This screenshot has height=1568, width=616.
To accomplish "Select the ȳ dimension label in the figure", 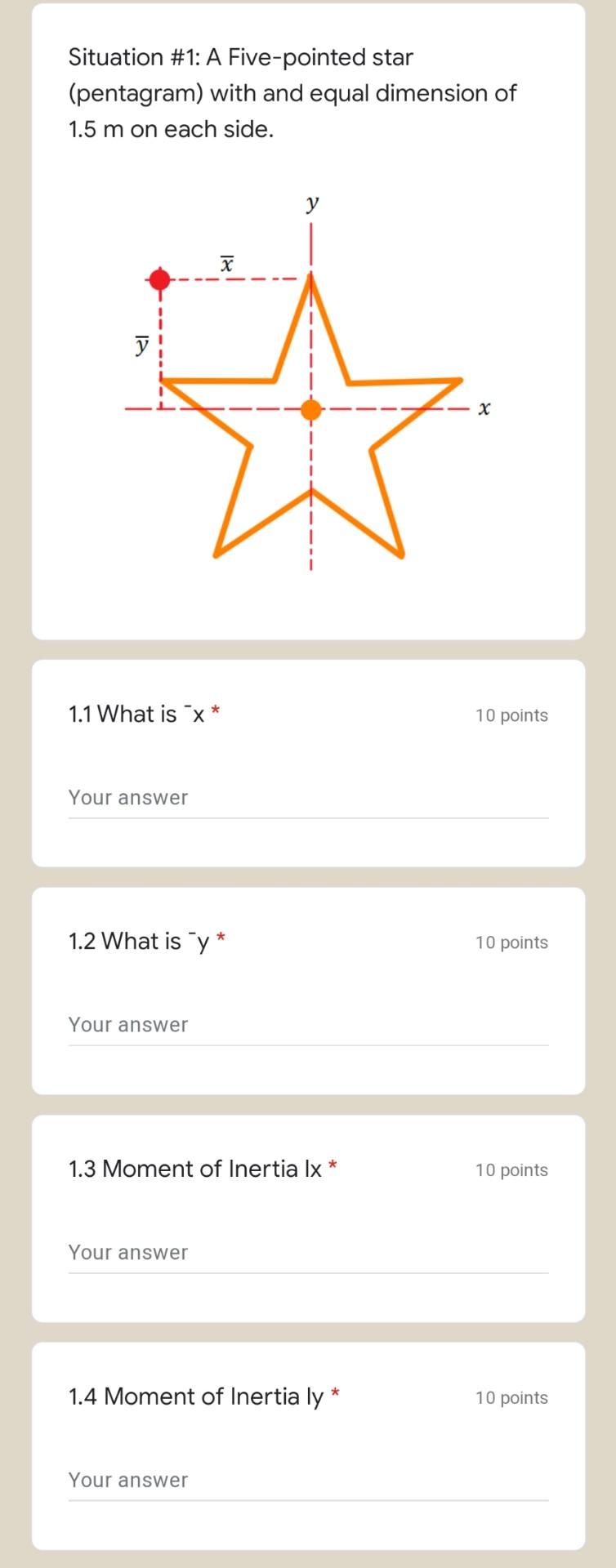I will click(141, 344).
